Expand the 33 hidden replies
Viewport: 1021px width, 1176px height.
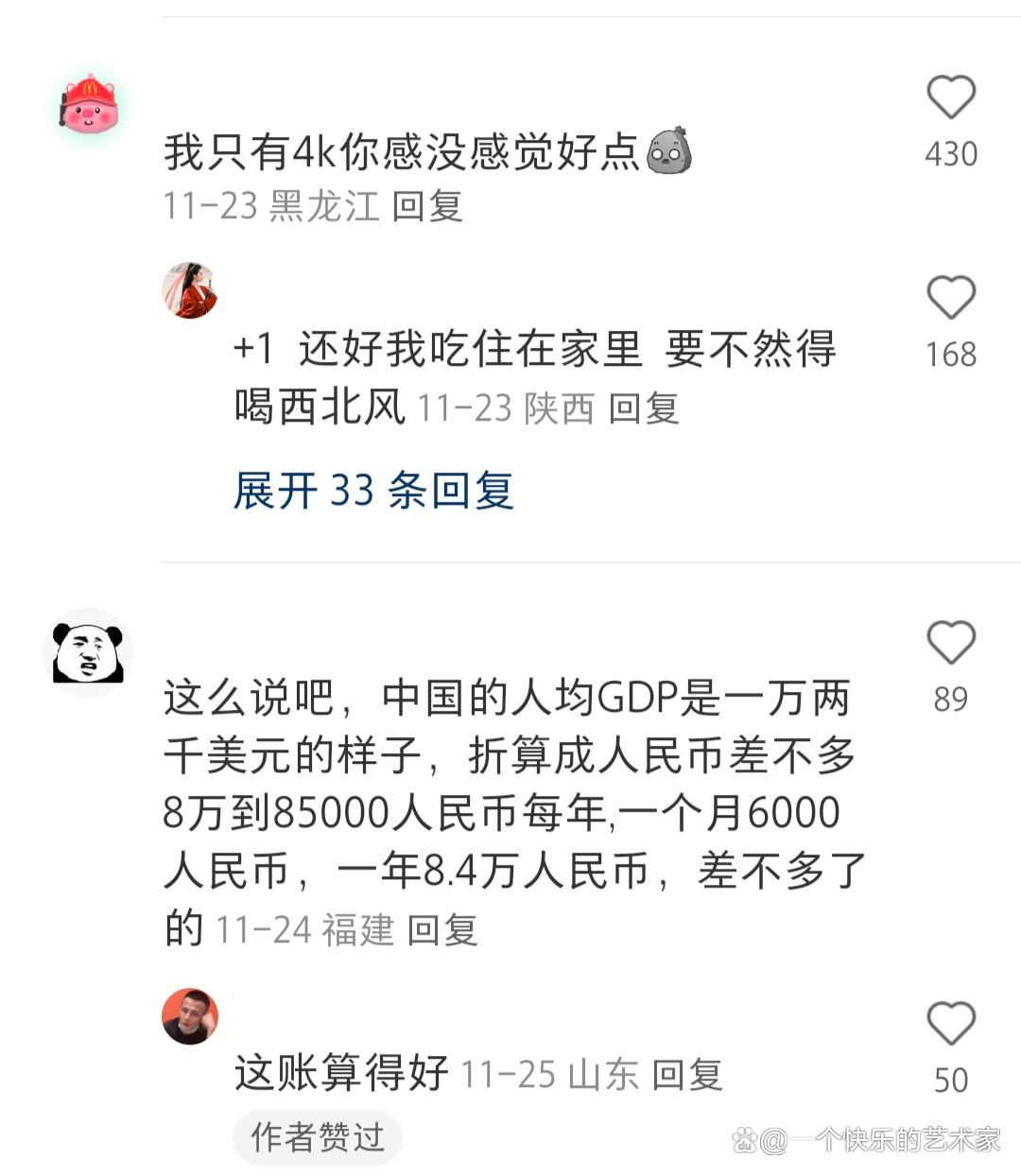pos(373,491)
